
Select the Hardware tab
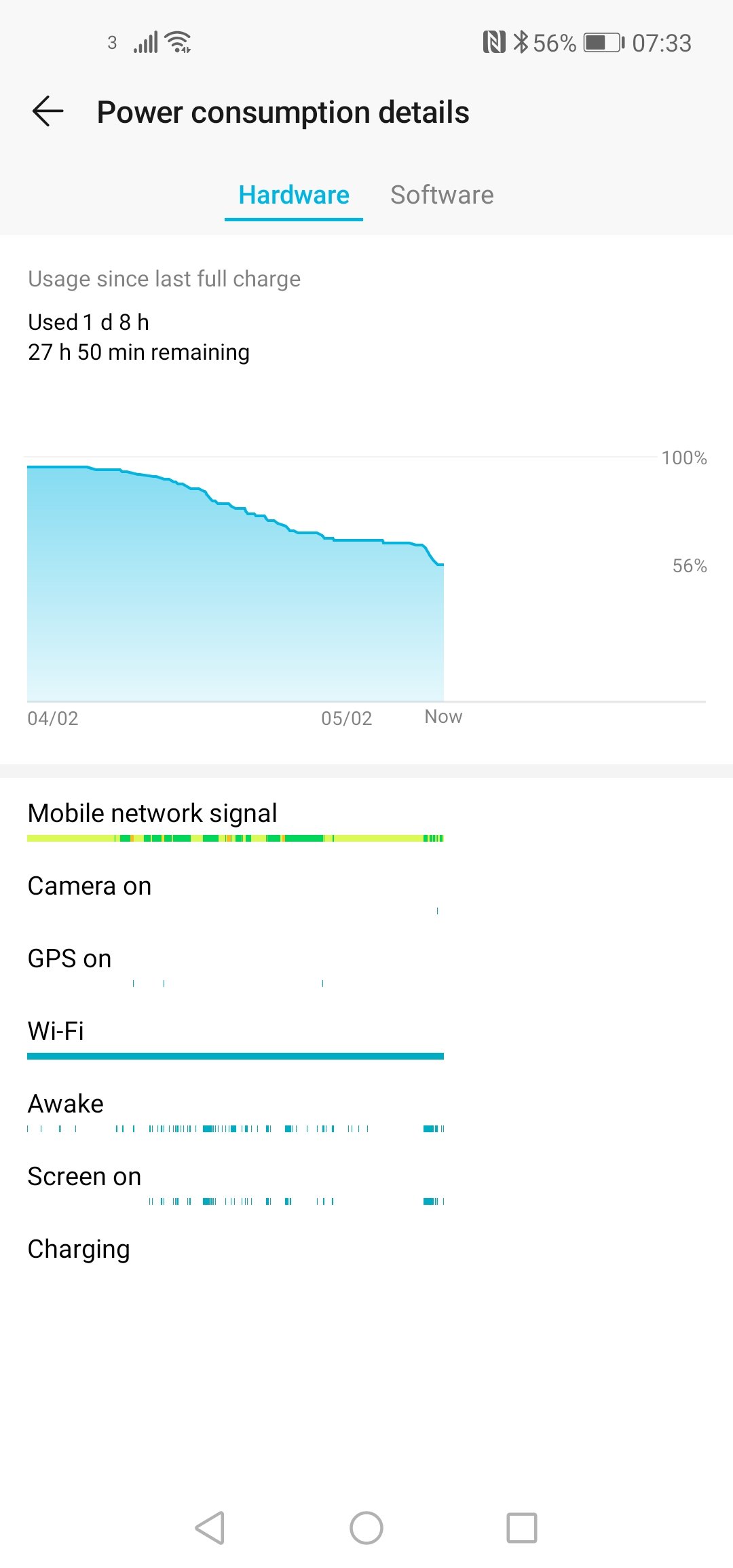click(x=294, y=195)
